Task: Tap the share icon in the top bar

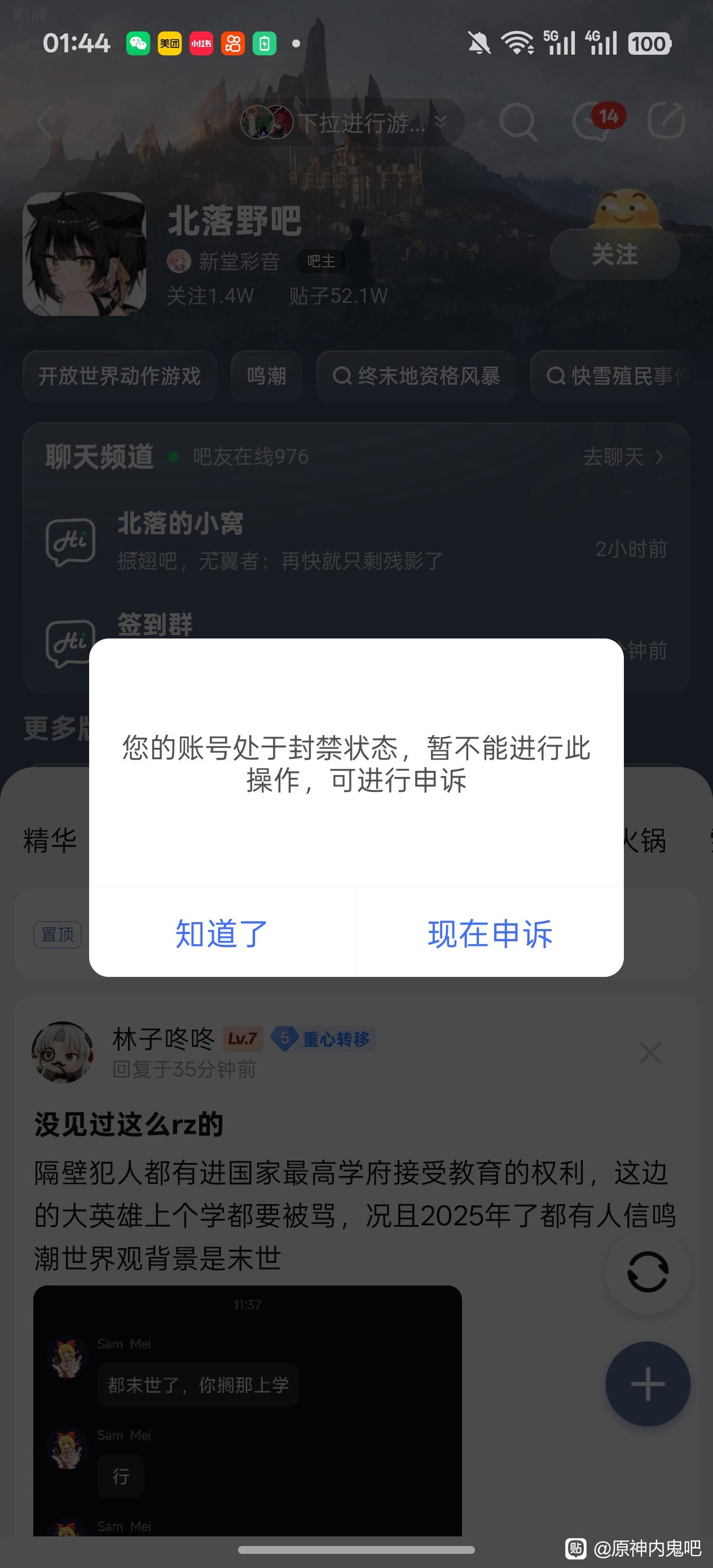Action: pos(666,121)
